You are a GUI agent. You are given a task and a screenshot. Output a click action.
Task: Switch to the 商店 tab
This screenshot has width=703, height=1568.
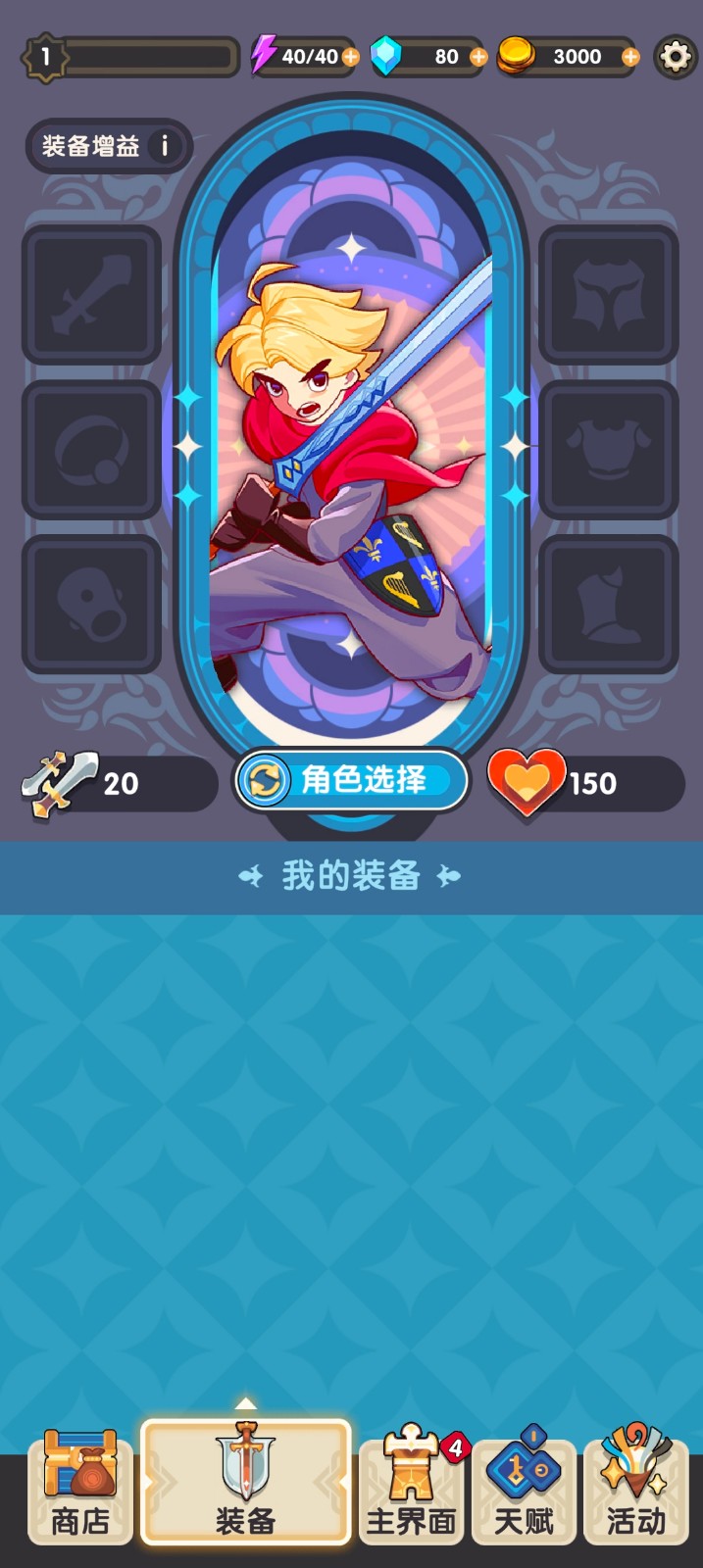pyautogui.click(x=80, y=1488)
